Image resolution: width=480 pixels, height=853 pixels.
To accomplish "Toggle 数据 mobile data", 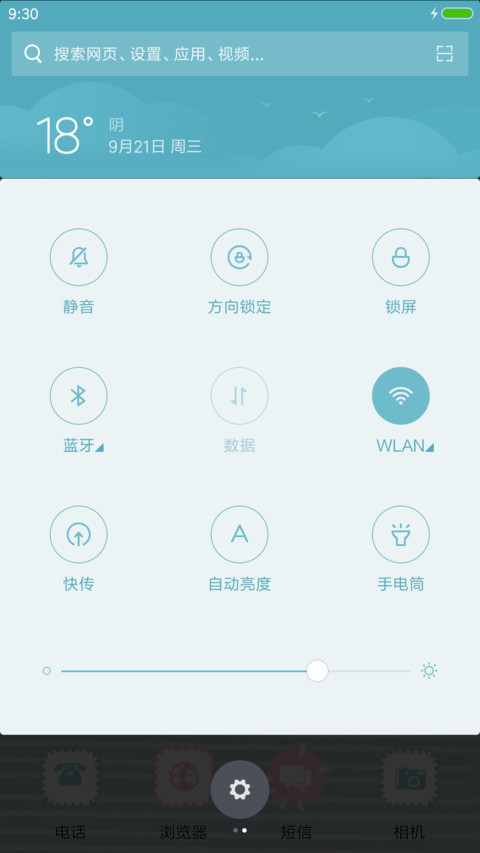I will (239, 395).
